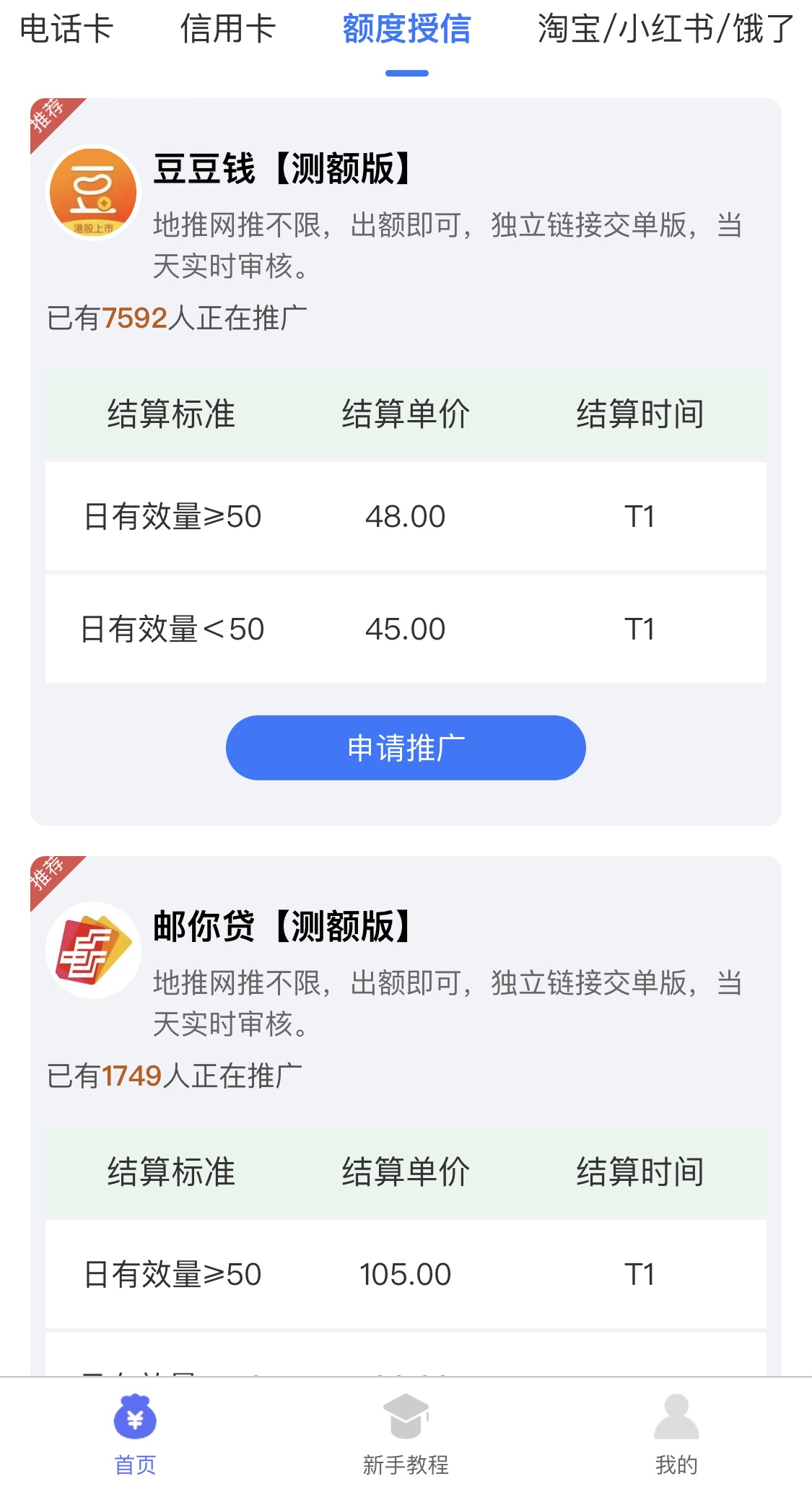Open the 淘宝/小红书/饿了 tab
Screen dimensions: 812x1505
click(x=665, y=29)
